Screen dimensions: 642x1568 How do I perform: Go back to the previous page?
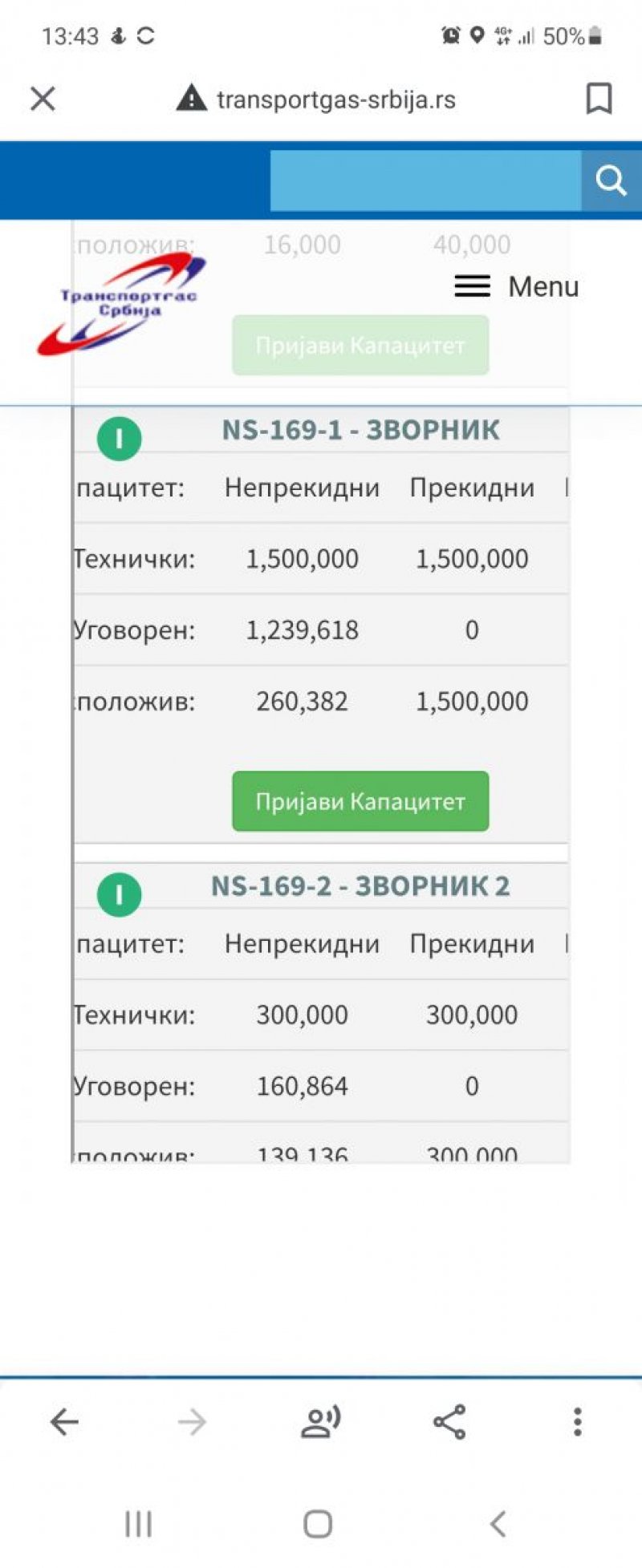pos(64,1422)
